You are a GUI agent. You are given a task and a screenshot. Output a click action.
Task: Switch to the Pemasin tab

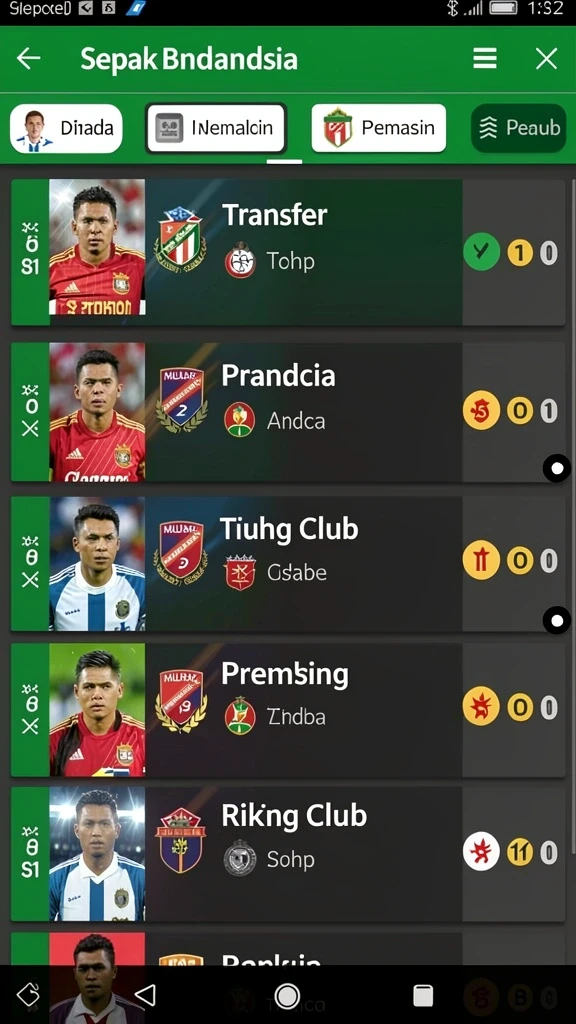click(x=379, y=128)
